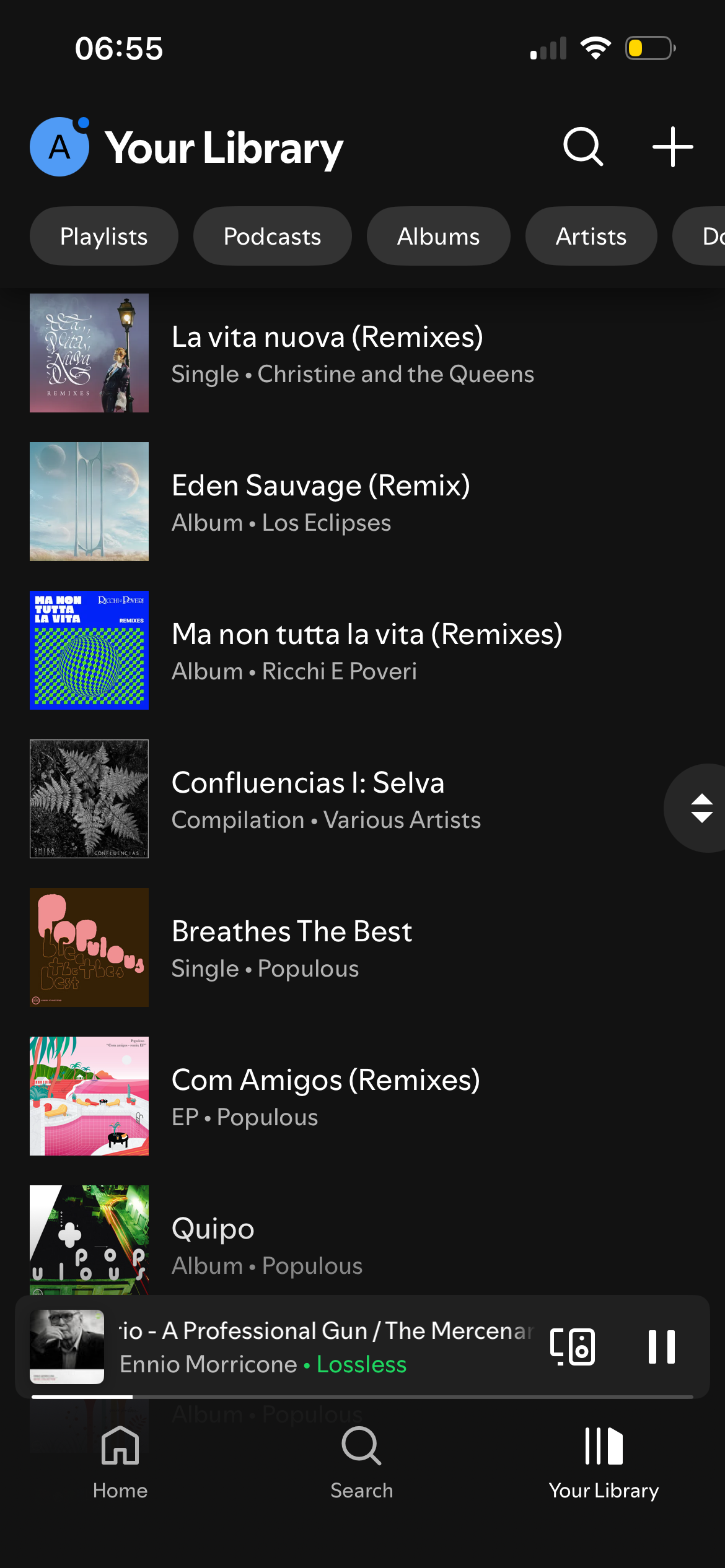Tap the plus icon to create
Viewport: 725px width, 1568px height.
tap(672, 147)
